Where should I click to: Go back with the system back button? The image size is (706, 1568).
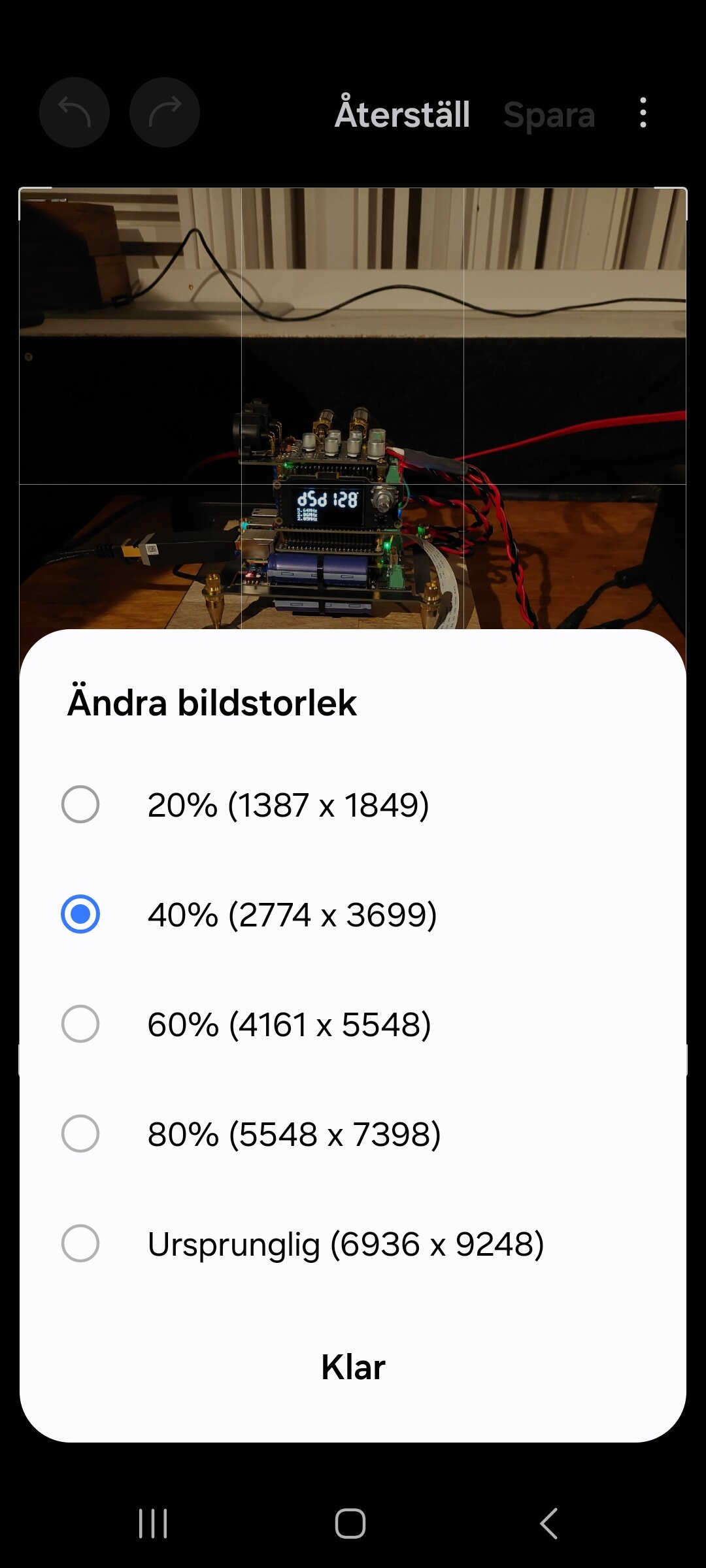pos(549,1524)
